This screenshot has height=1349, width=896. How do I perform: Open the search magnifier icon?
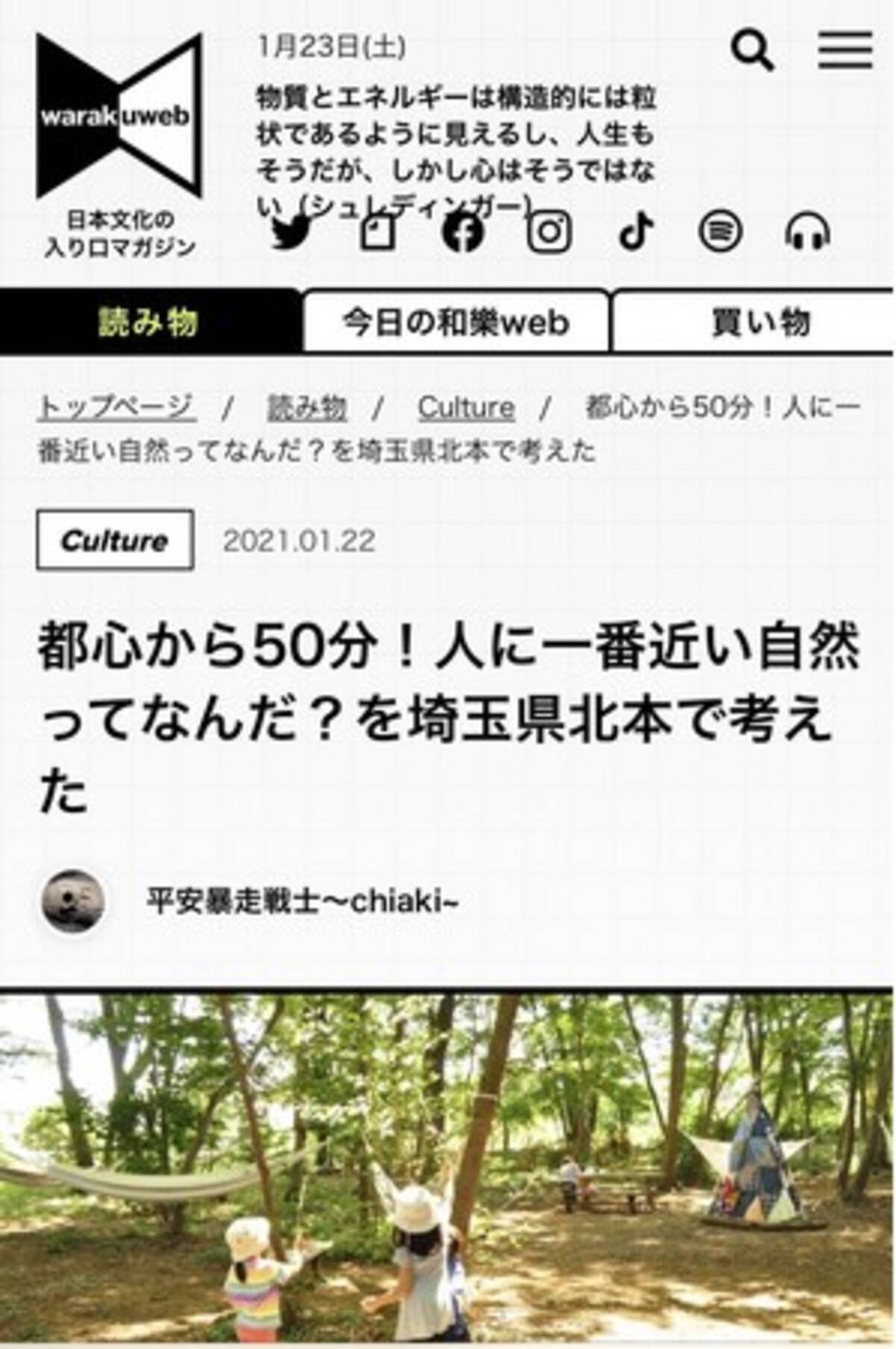click(751, 52)
